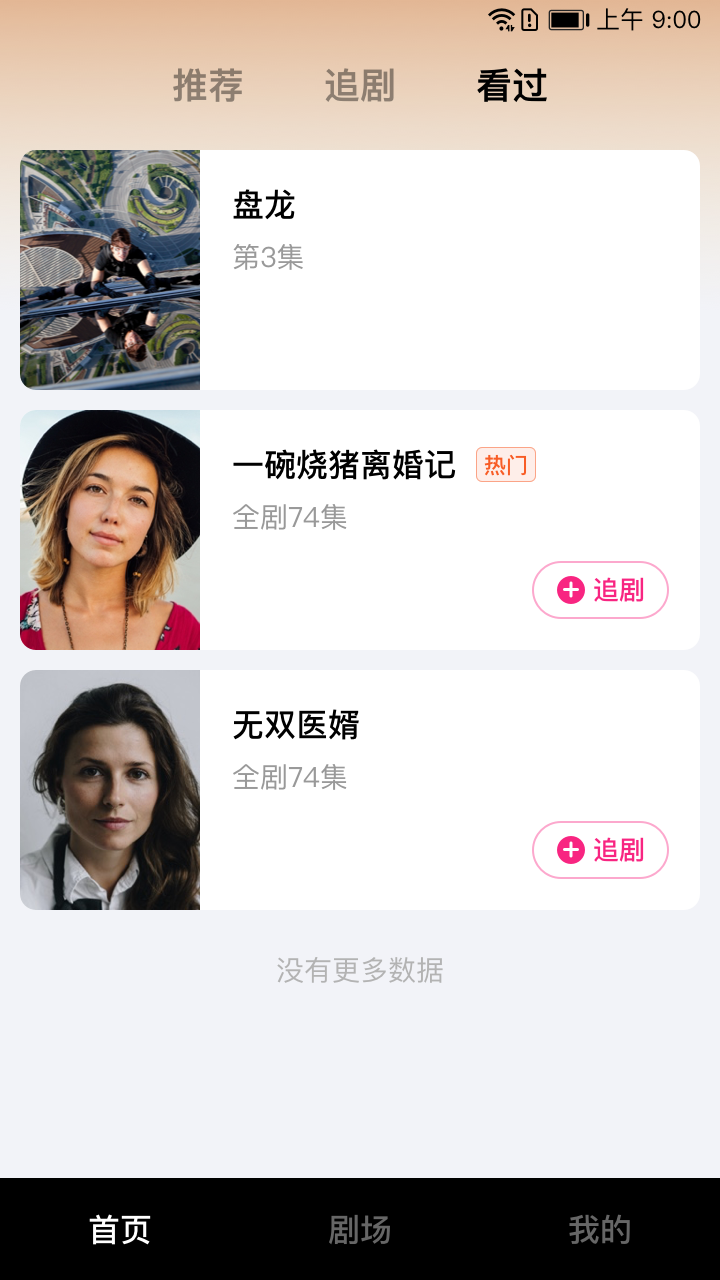Screen dimensions: 720x1280
Task: Add 无双医婿 using the 追剧 button
Action: click(x=600, y=850)
